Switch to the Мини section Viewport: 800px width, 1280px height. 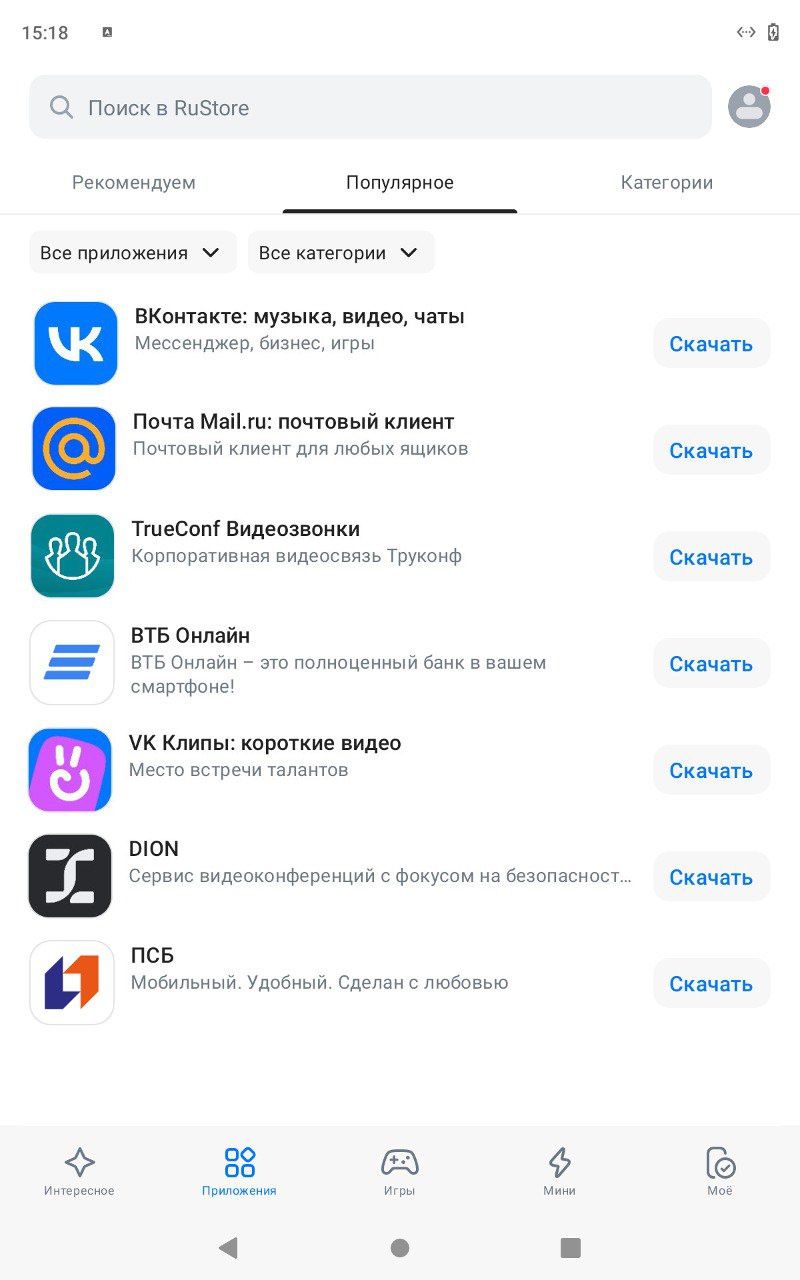pyautogui.click(x=559, y=1171)
